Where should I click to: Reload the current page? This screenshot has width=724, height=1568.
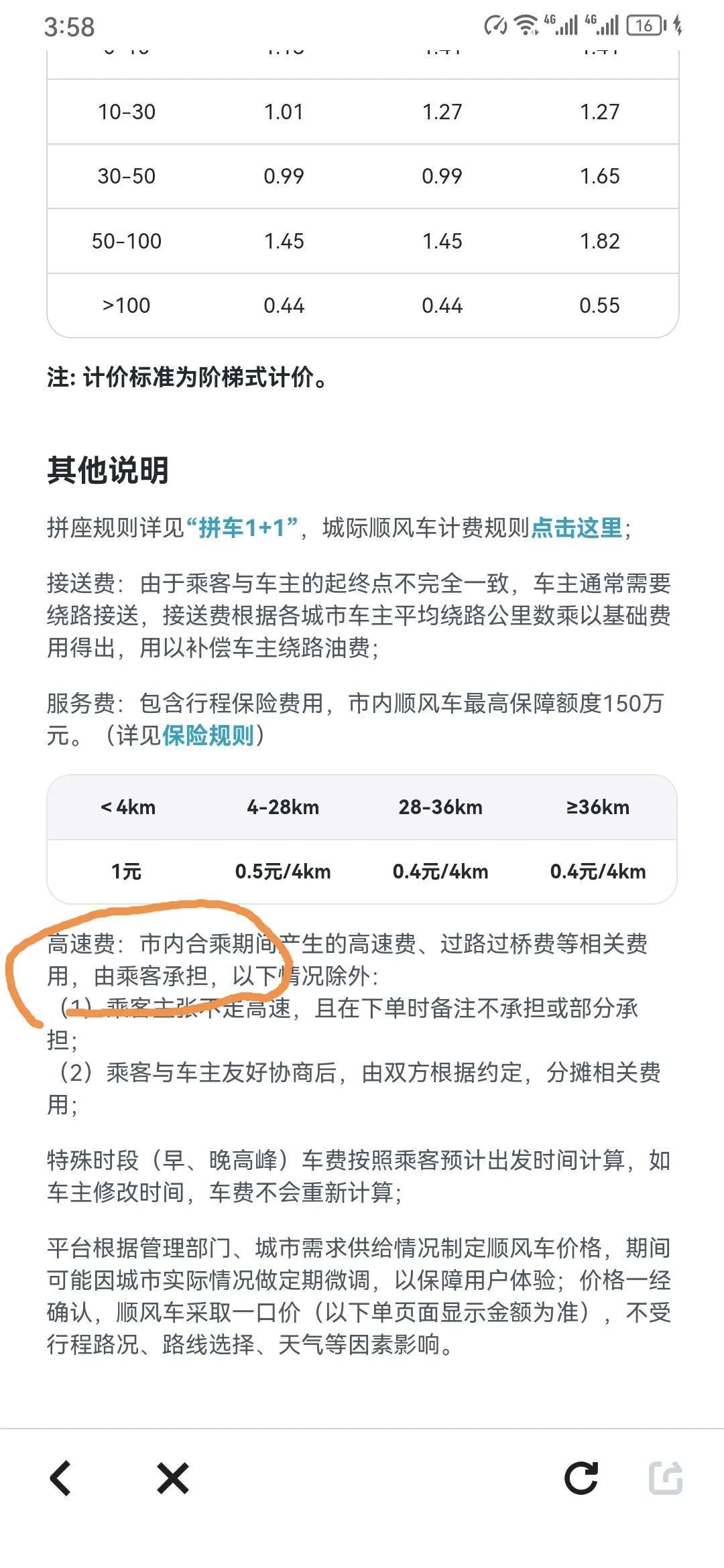pyautogui.click(x=581, y=1478)
